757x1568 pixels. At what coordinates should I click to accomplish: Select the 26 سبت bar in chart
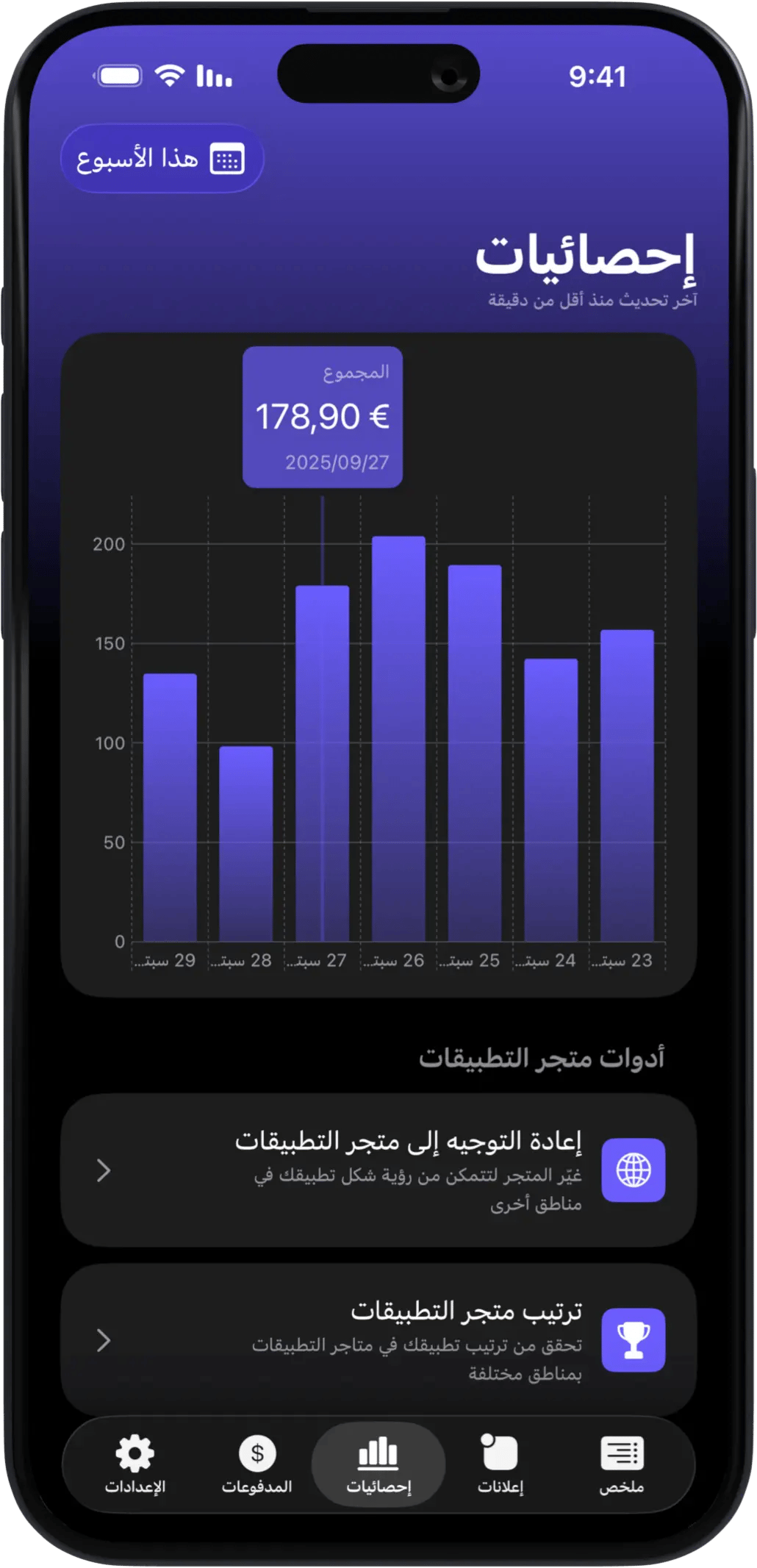click(398, 739)
